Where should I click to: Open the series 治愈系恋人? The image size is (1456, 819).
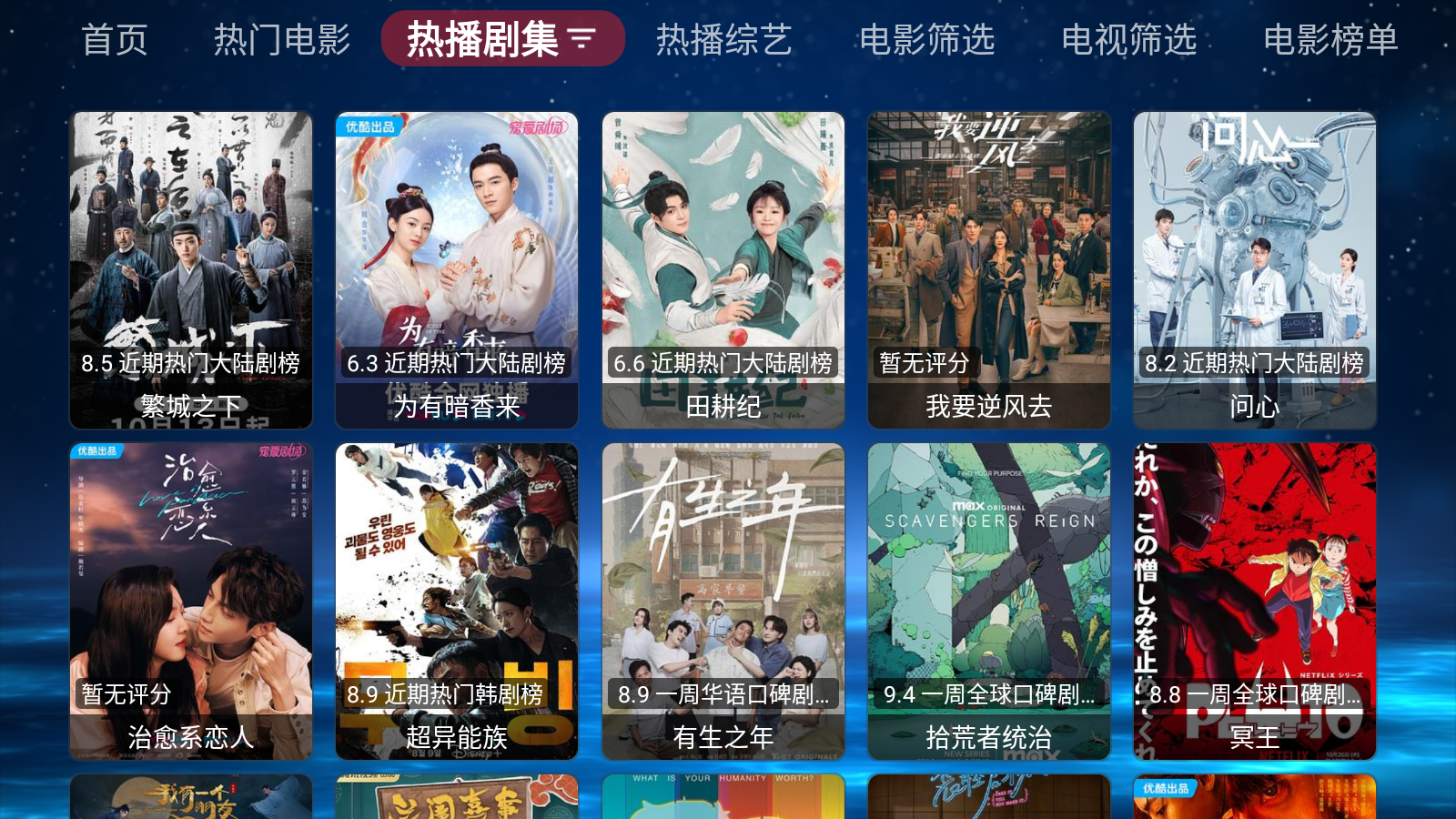(191, 601)
